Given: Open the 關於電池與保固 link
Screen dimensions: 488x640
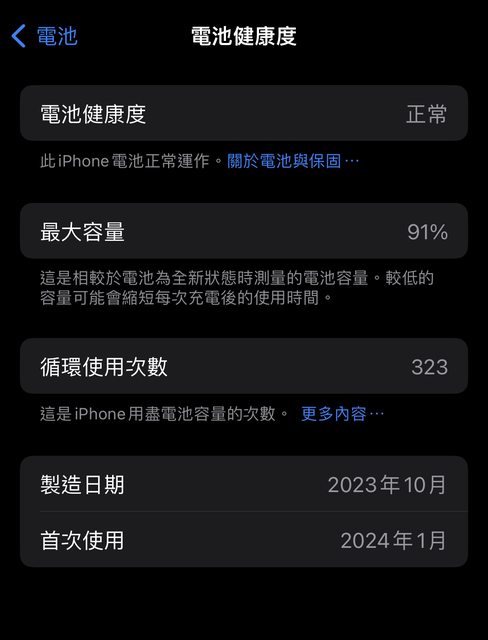Looking at the screenshot, I should tap(293, 161).
